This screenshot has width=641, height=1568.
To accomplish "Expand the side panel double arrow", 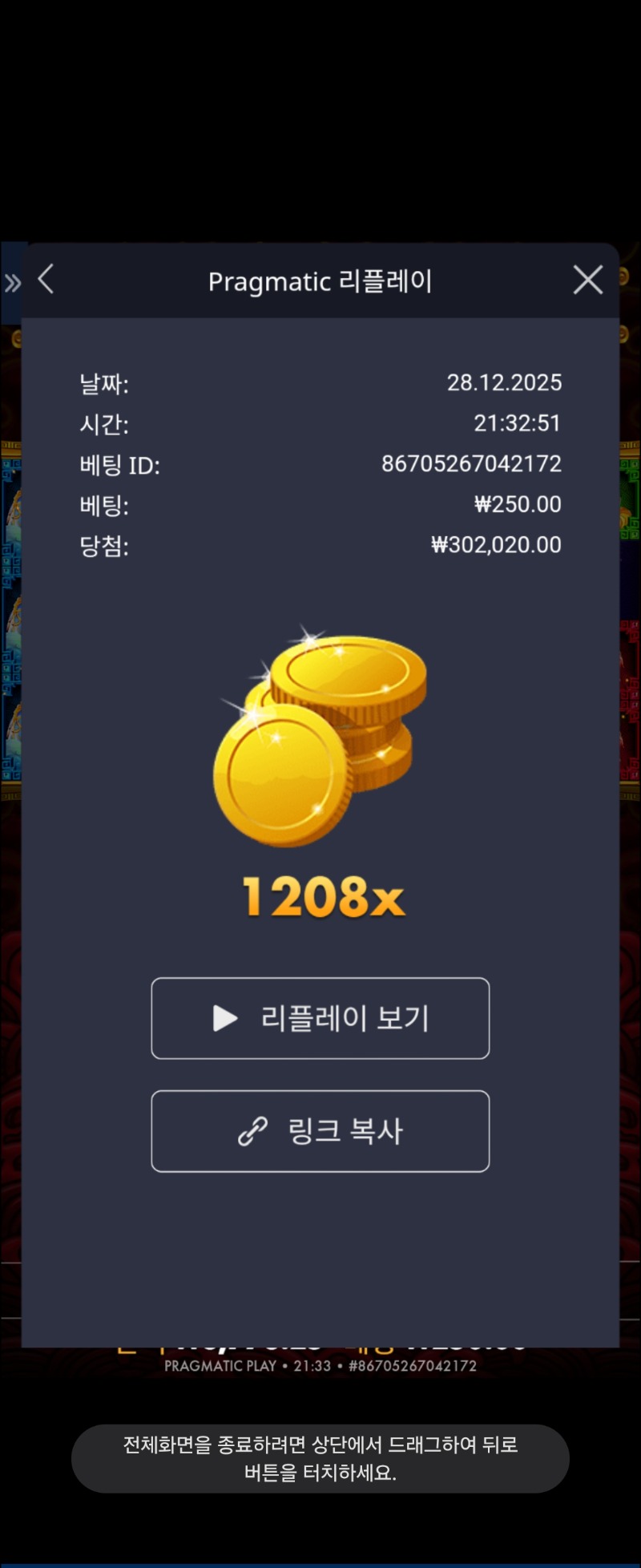I will point(12,283).
